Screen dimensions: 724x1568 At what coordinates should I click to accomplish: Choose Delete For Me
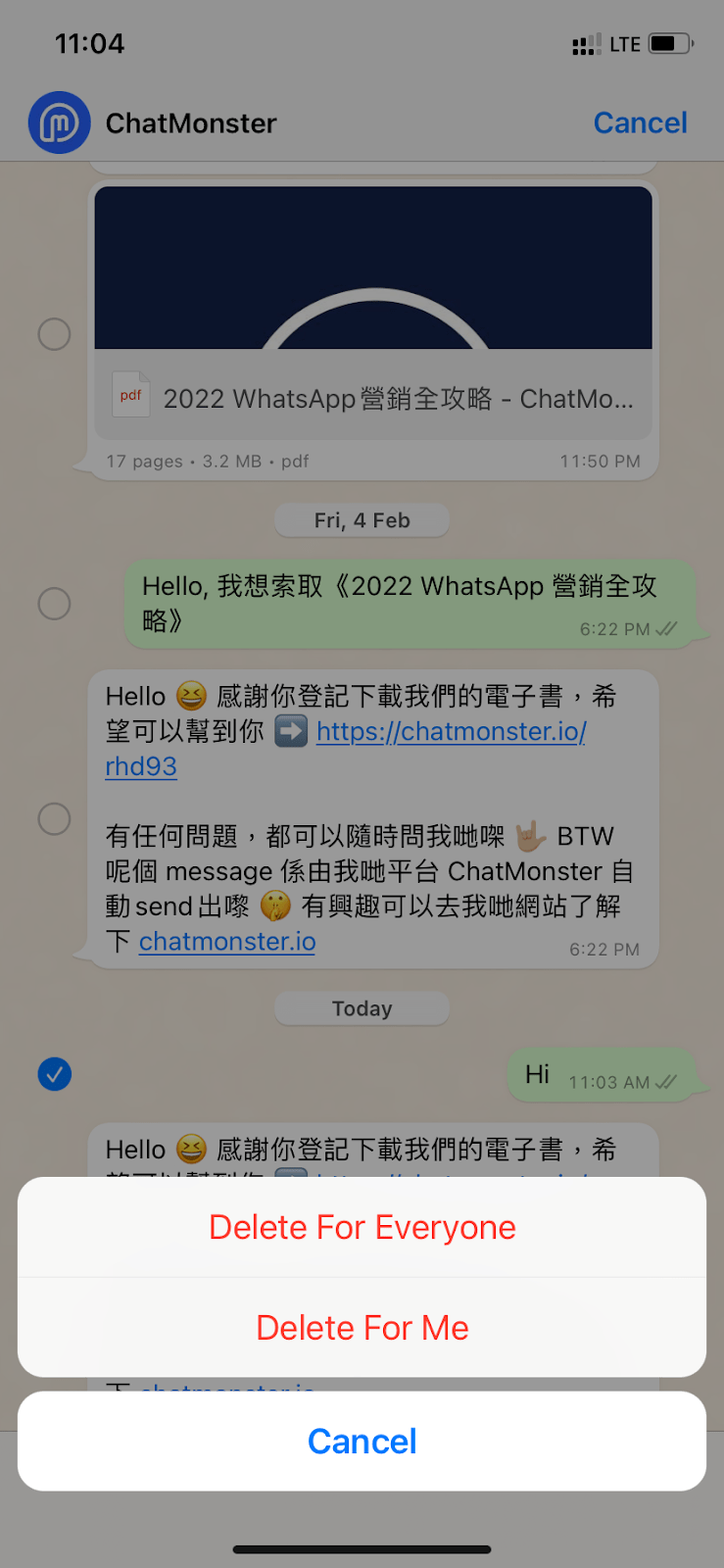362,1327
